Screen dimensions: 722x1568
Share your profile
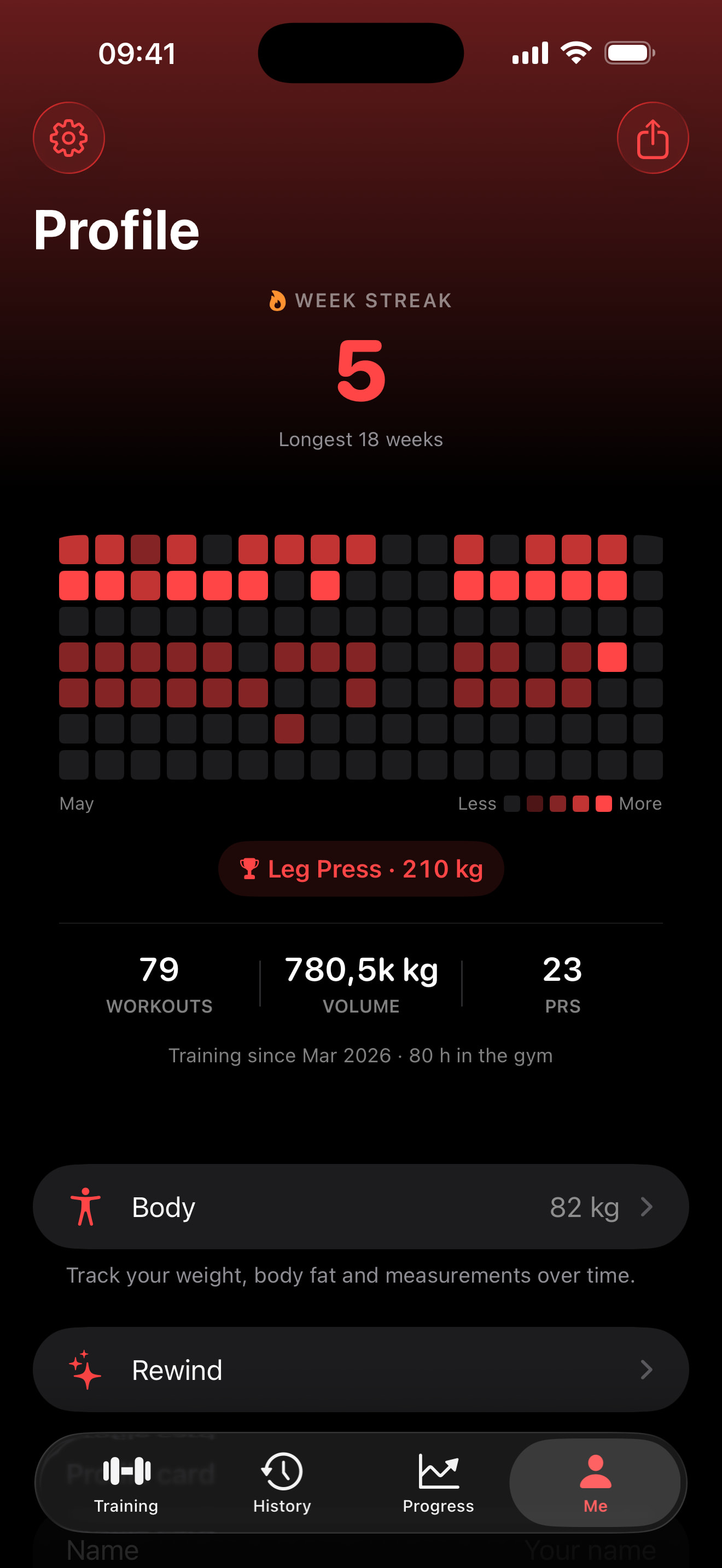(653, 138)
